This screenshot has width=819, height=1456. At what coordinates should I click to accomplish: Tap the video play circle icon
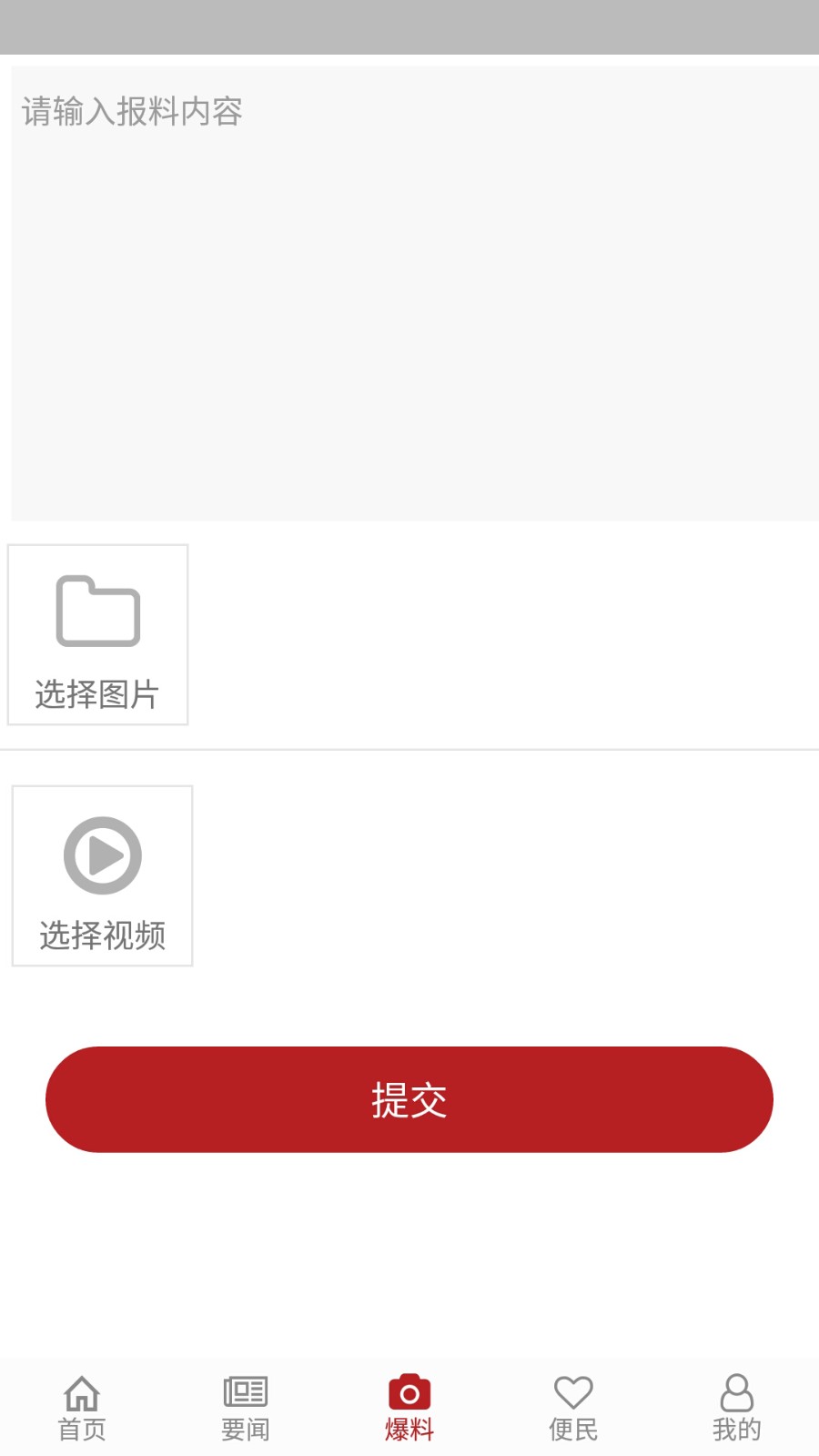point(102,855)
